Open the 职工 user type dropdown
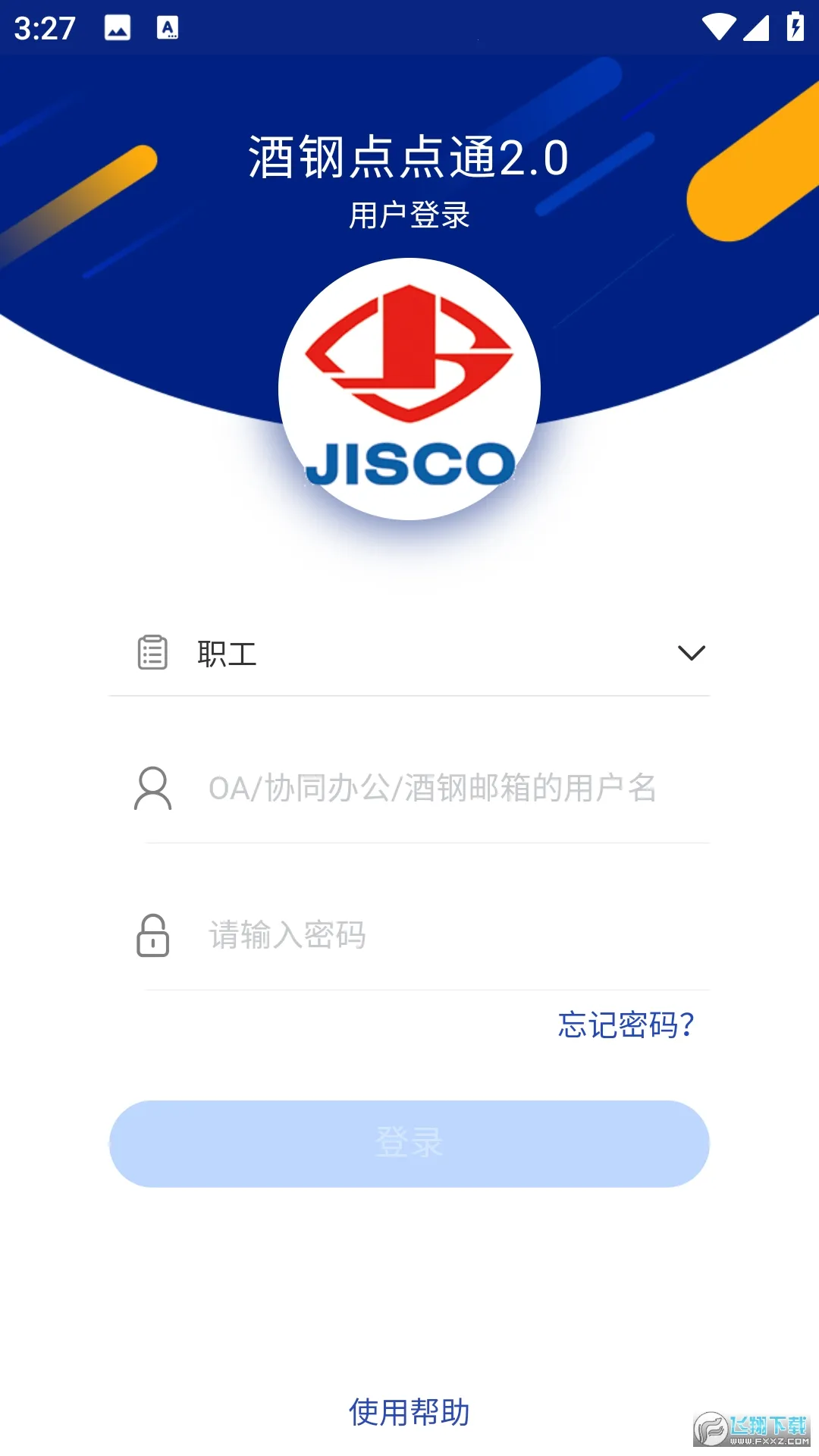 pyautogui.click(x=409, y=654)
